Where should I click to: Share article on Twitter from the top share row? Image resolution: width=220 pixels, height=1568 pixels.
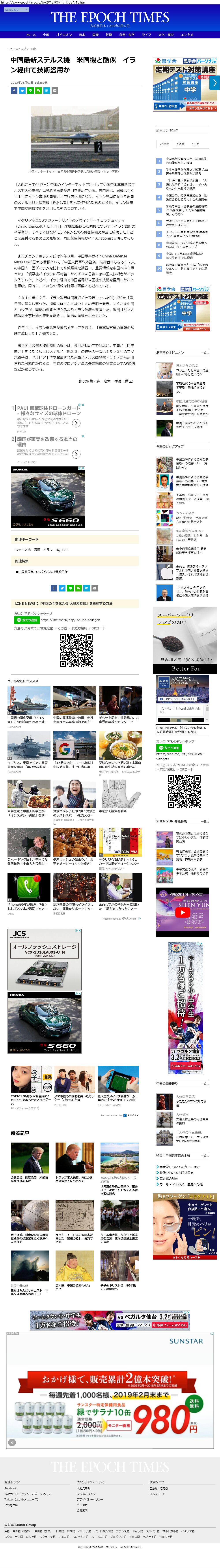click(22, 90)
